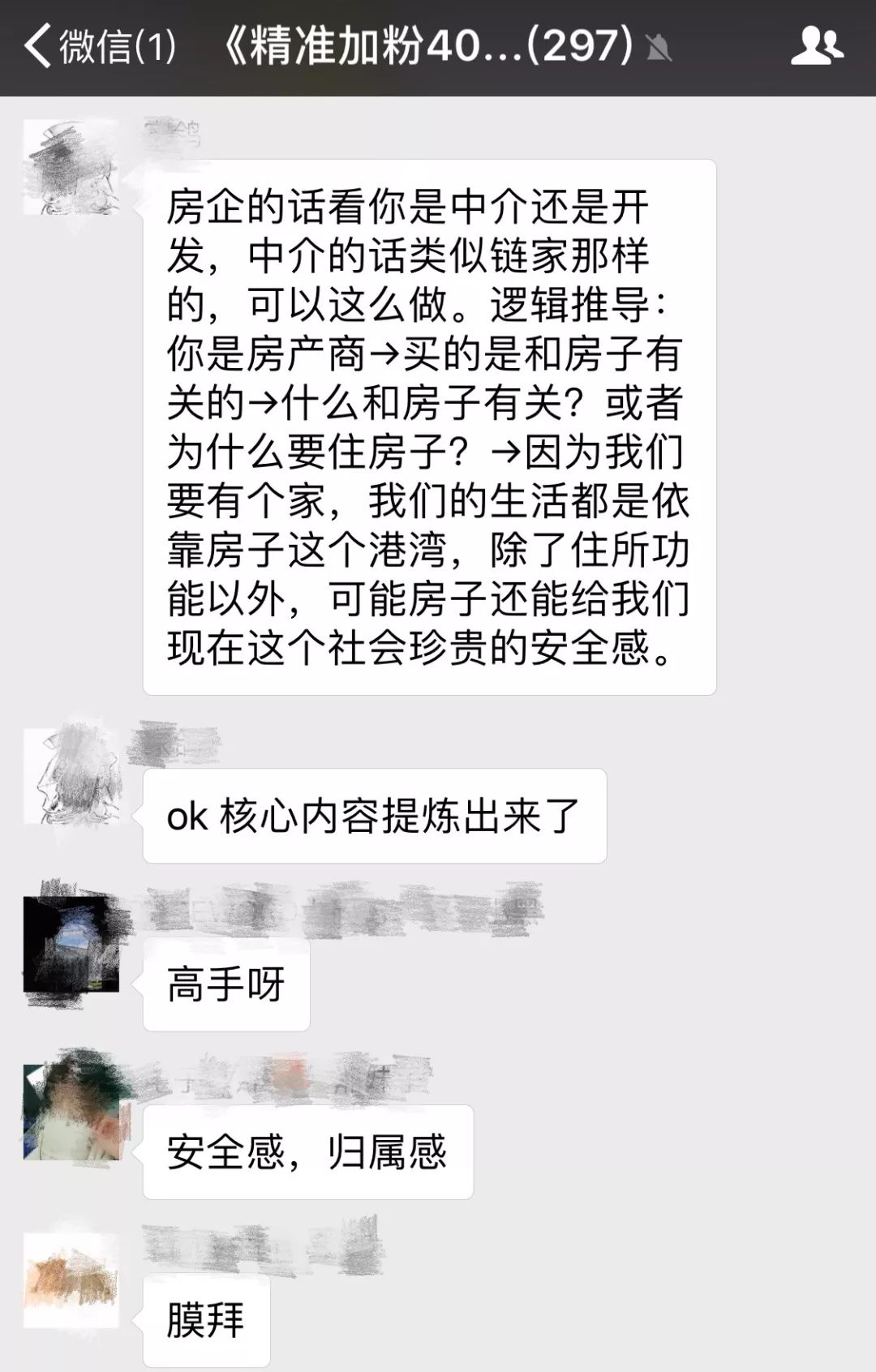Open avatar of the 房企的话 message sender
Viewport: 876px width, 1372px height.
[71, 168]
